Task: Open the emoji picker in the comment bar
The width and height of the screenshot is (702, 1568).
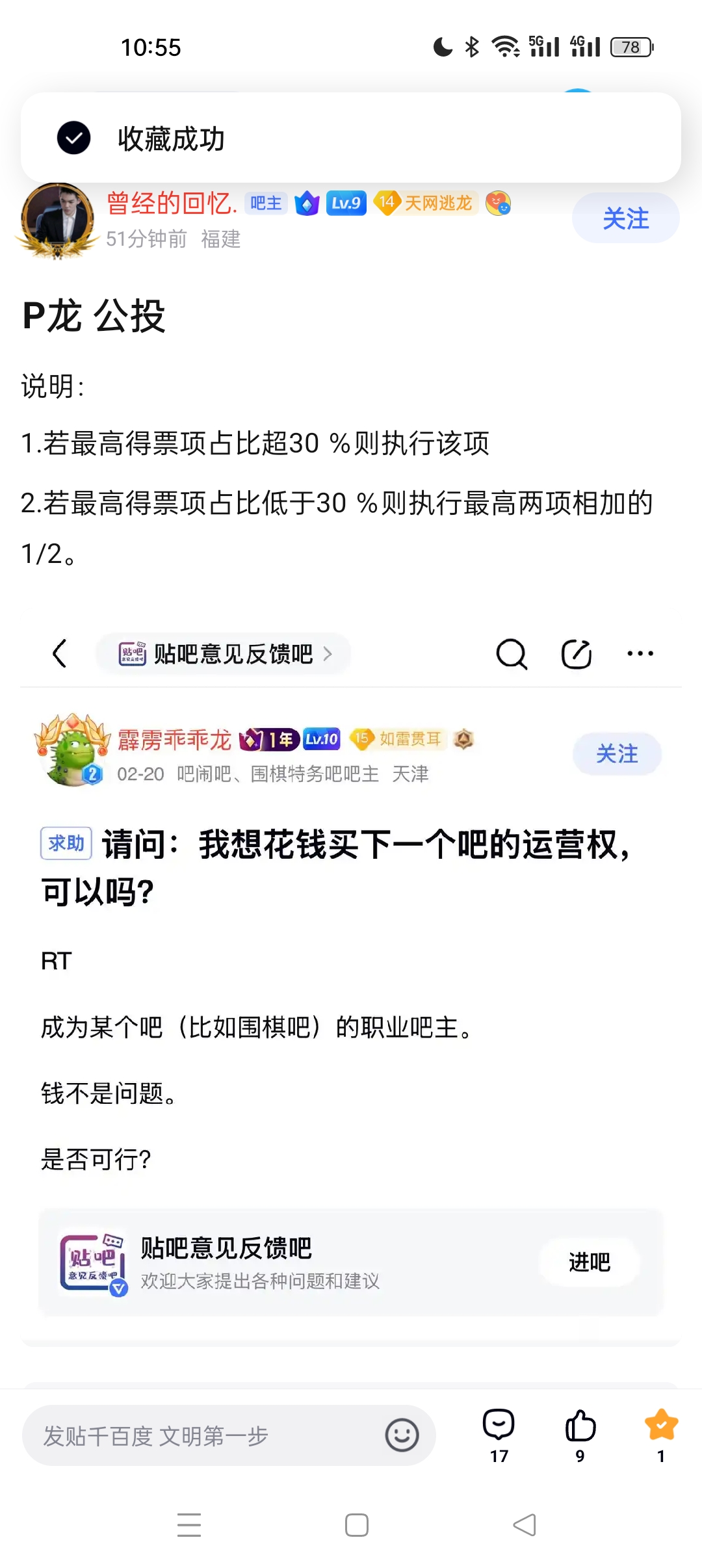Action: pos(402,1435)
